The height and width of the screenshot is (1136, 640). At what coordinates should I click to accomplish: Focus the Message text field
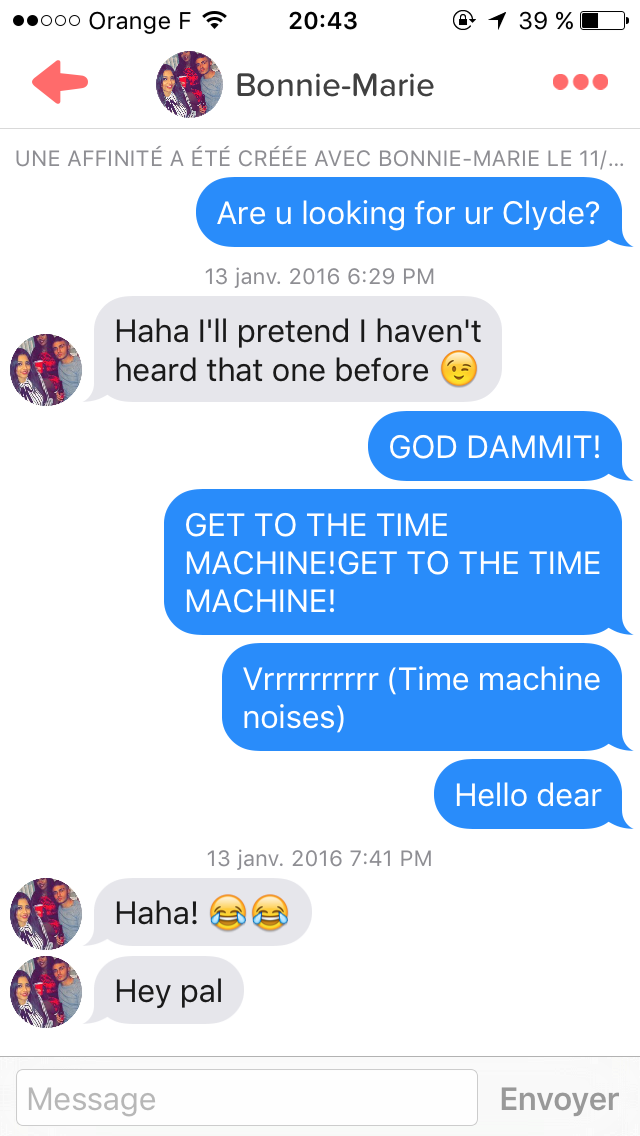[x=247, y=1098]
